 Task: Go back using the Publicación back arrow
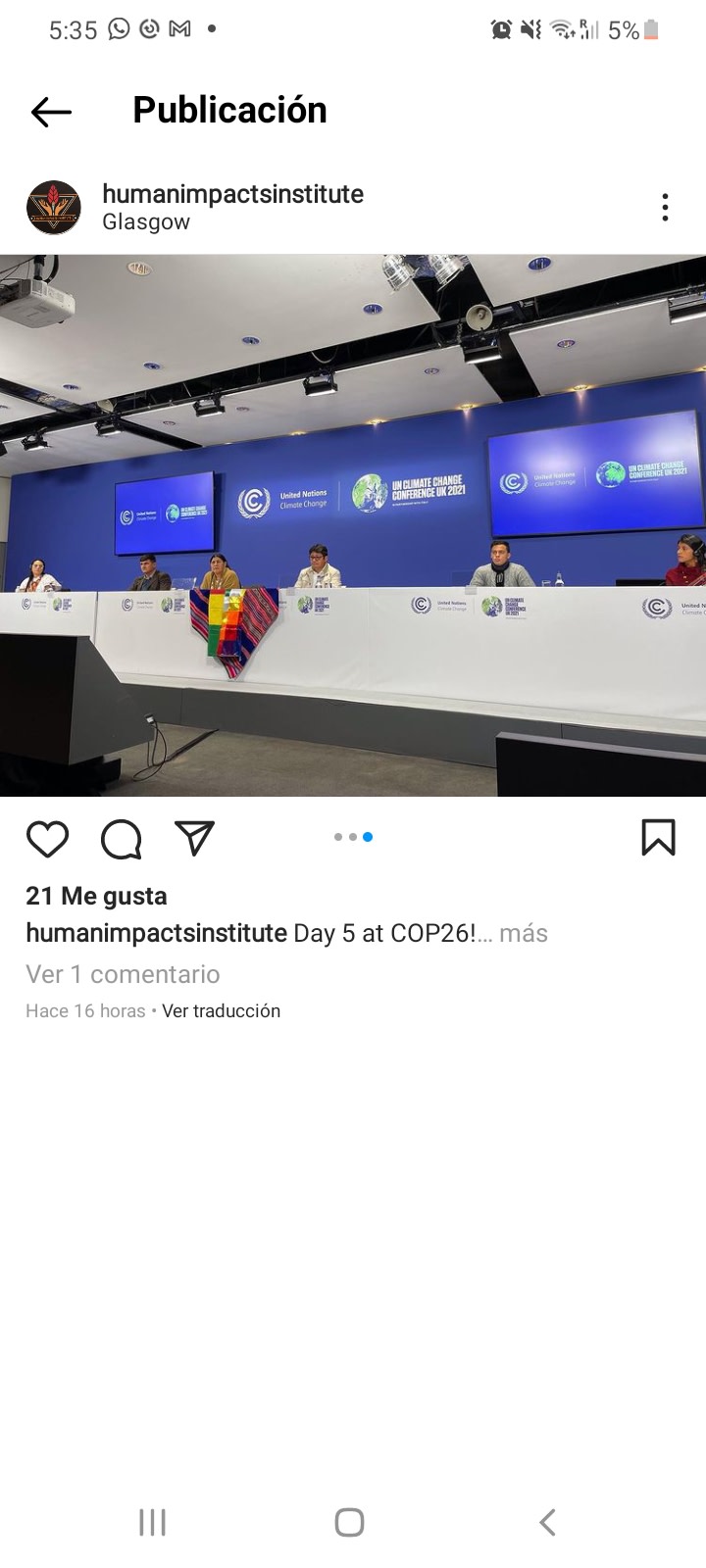pos(51,112)
